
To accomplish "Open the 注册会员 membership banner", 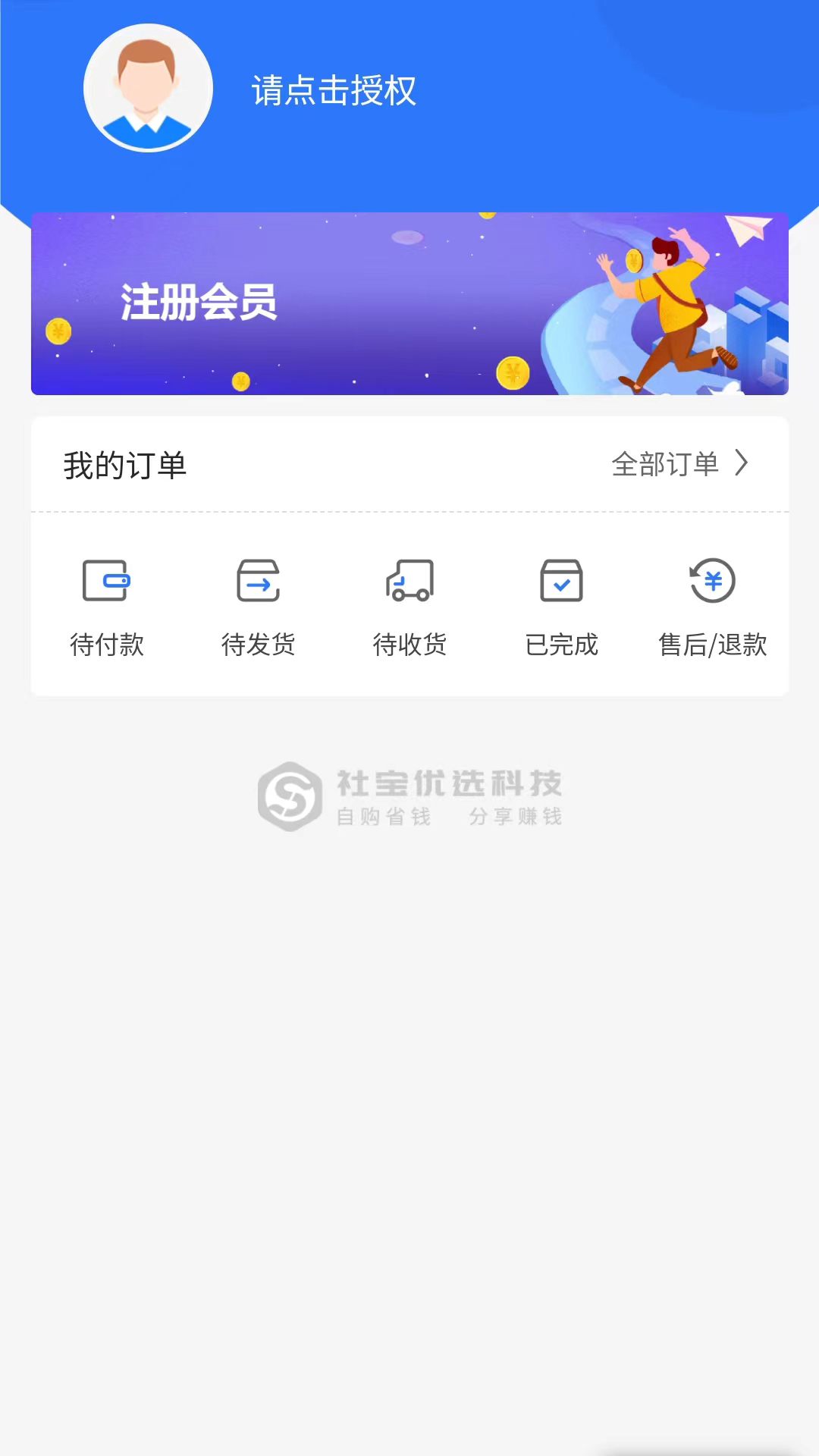I will pos(409,303).
